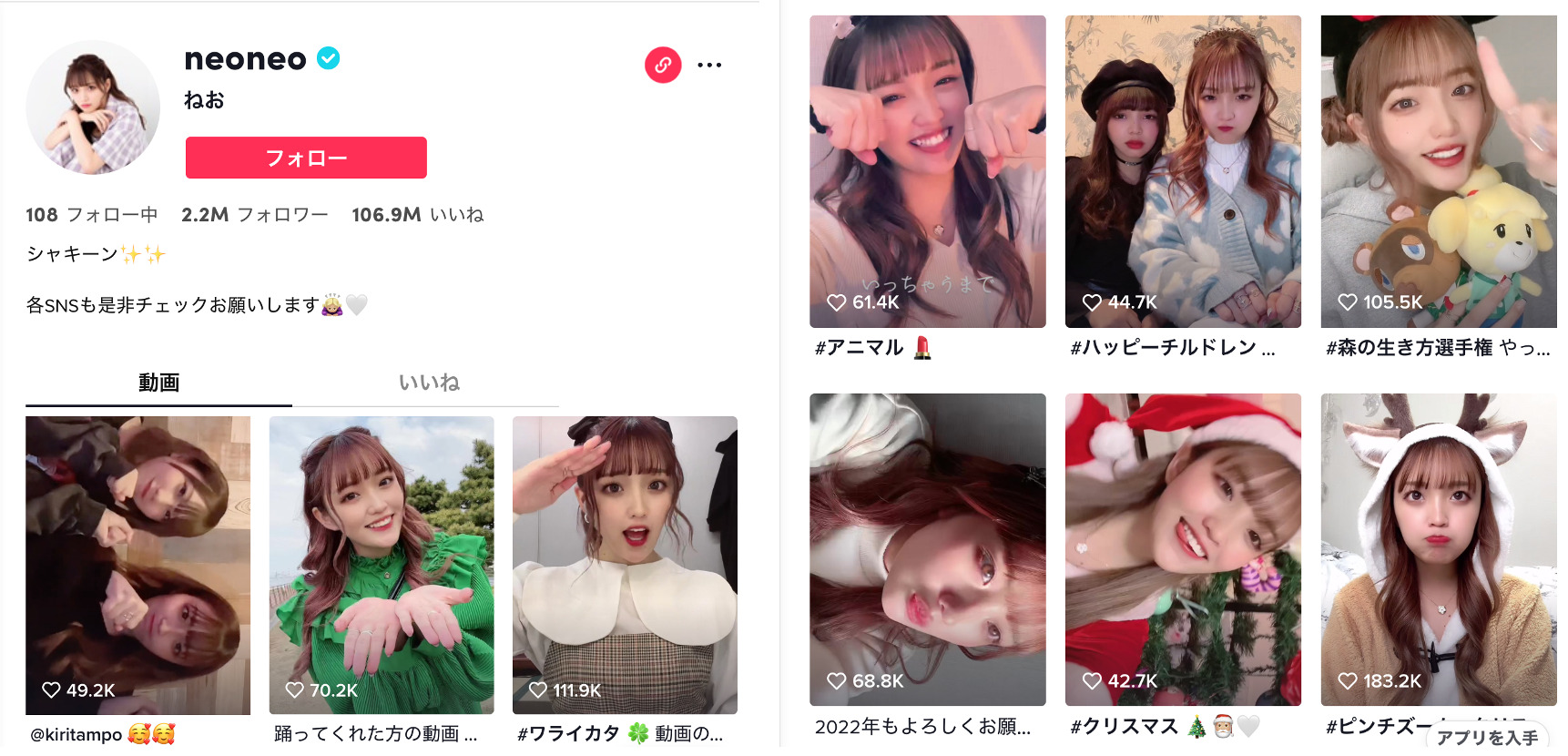Open the three-dot overflow menu
Image resolution: width=1568 pixels, height=756 pixels.
[709, 65]
